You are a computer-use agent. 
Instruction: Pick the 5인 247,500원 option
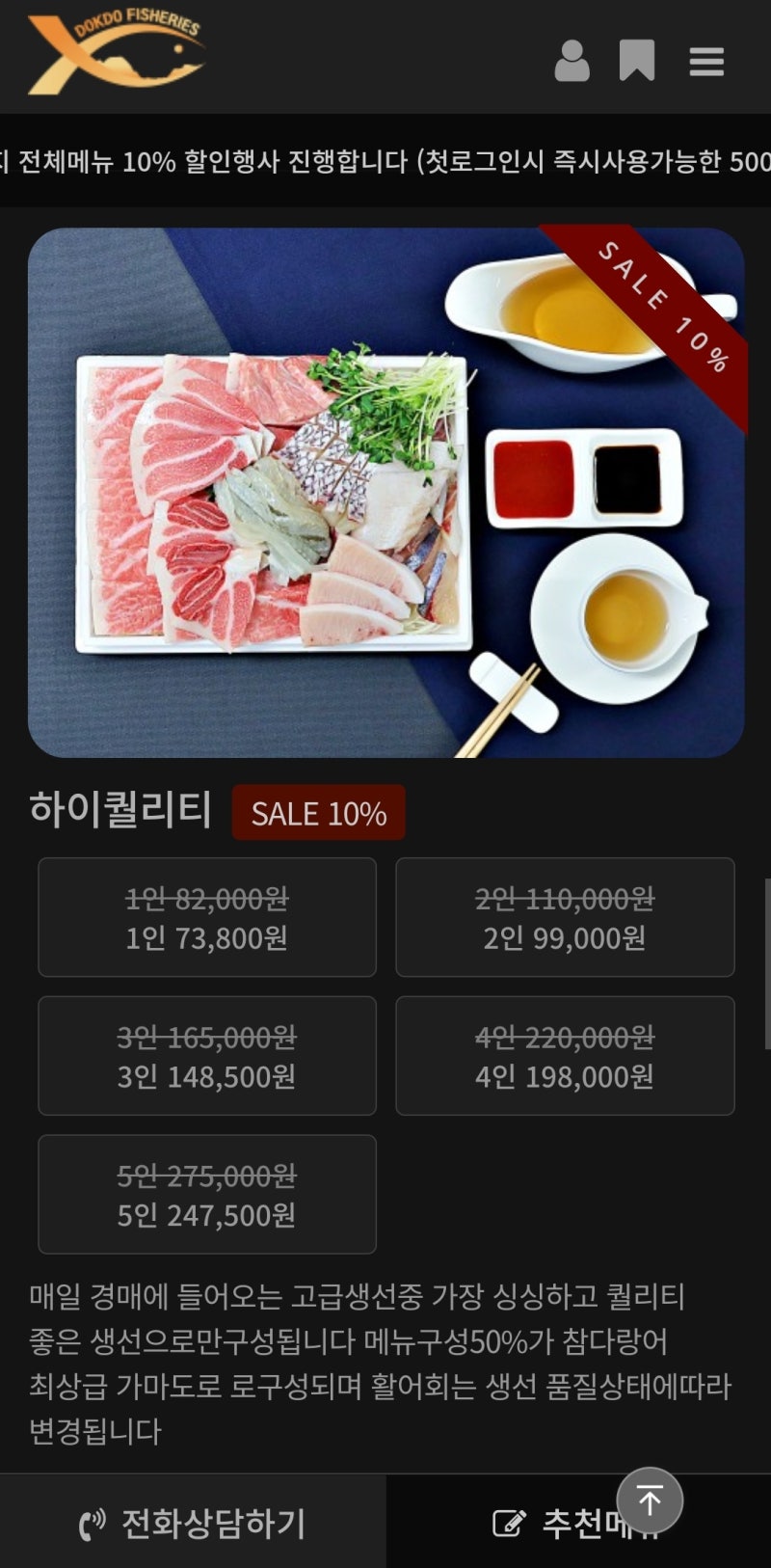pyautogui.click(x=207, y=1195)
